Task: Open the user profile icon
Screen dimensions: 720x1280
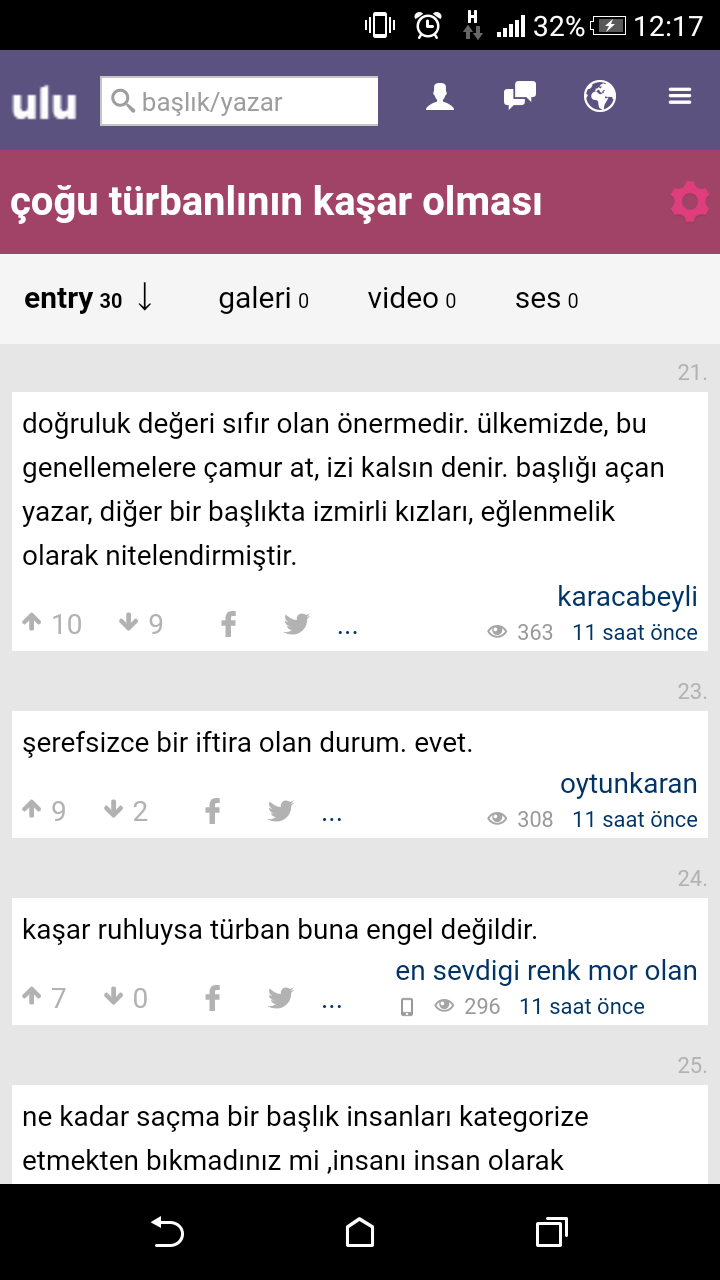Action: [x=440, y=97]
